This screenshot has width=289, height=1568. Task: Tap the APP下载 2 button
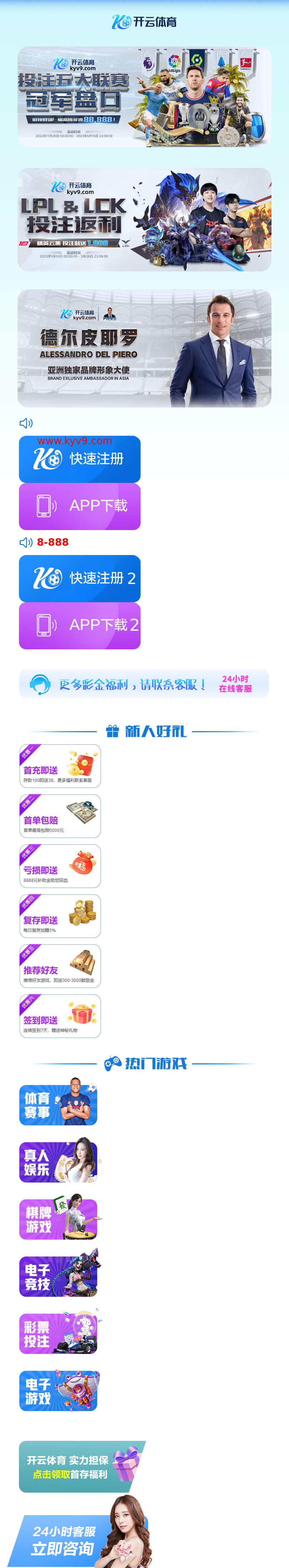[80, 625]
